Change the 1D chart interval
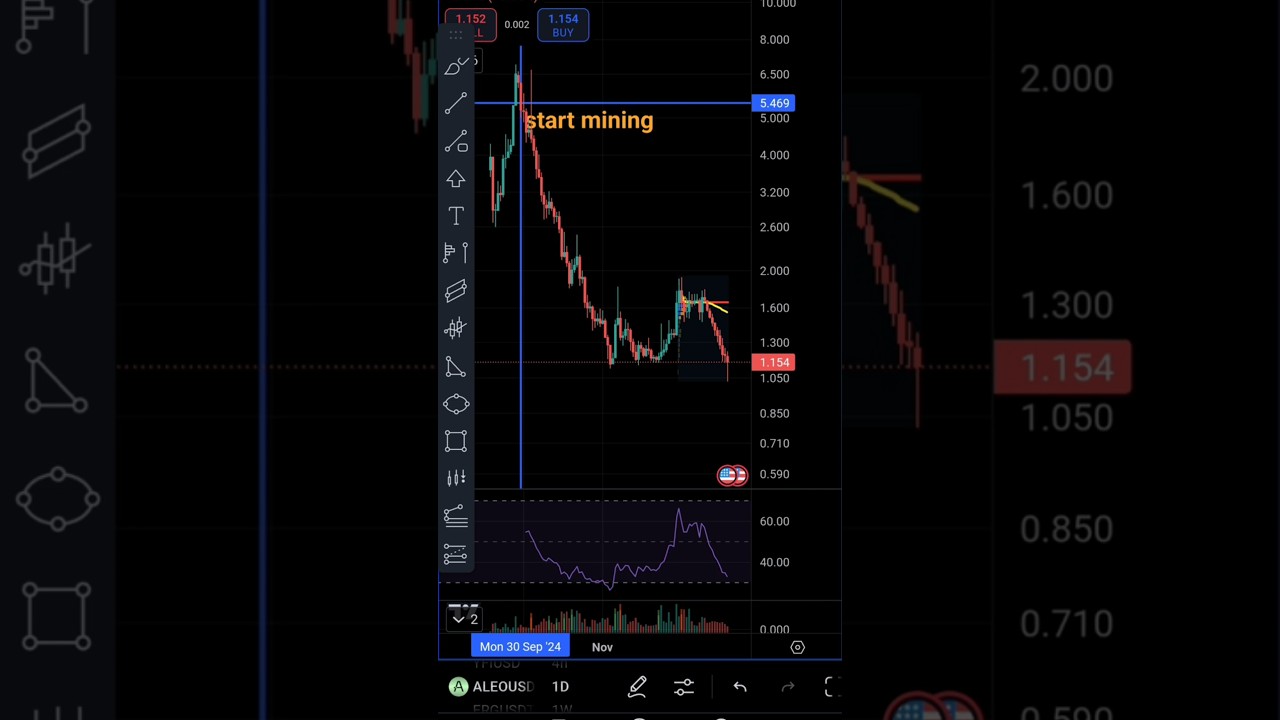 click(560, 687)
